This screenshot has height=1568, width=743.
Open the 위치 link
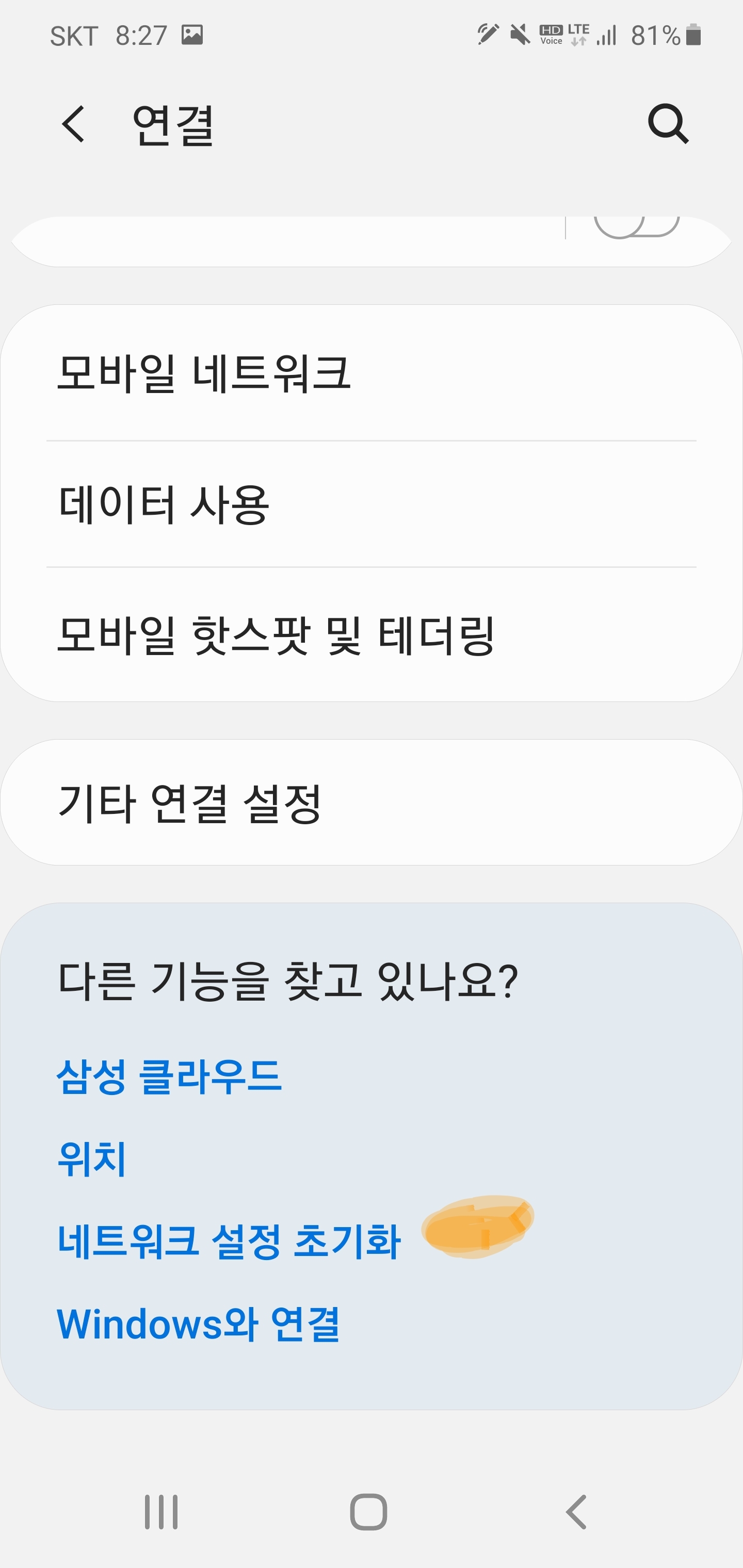[x=91, y=1159]
